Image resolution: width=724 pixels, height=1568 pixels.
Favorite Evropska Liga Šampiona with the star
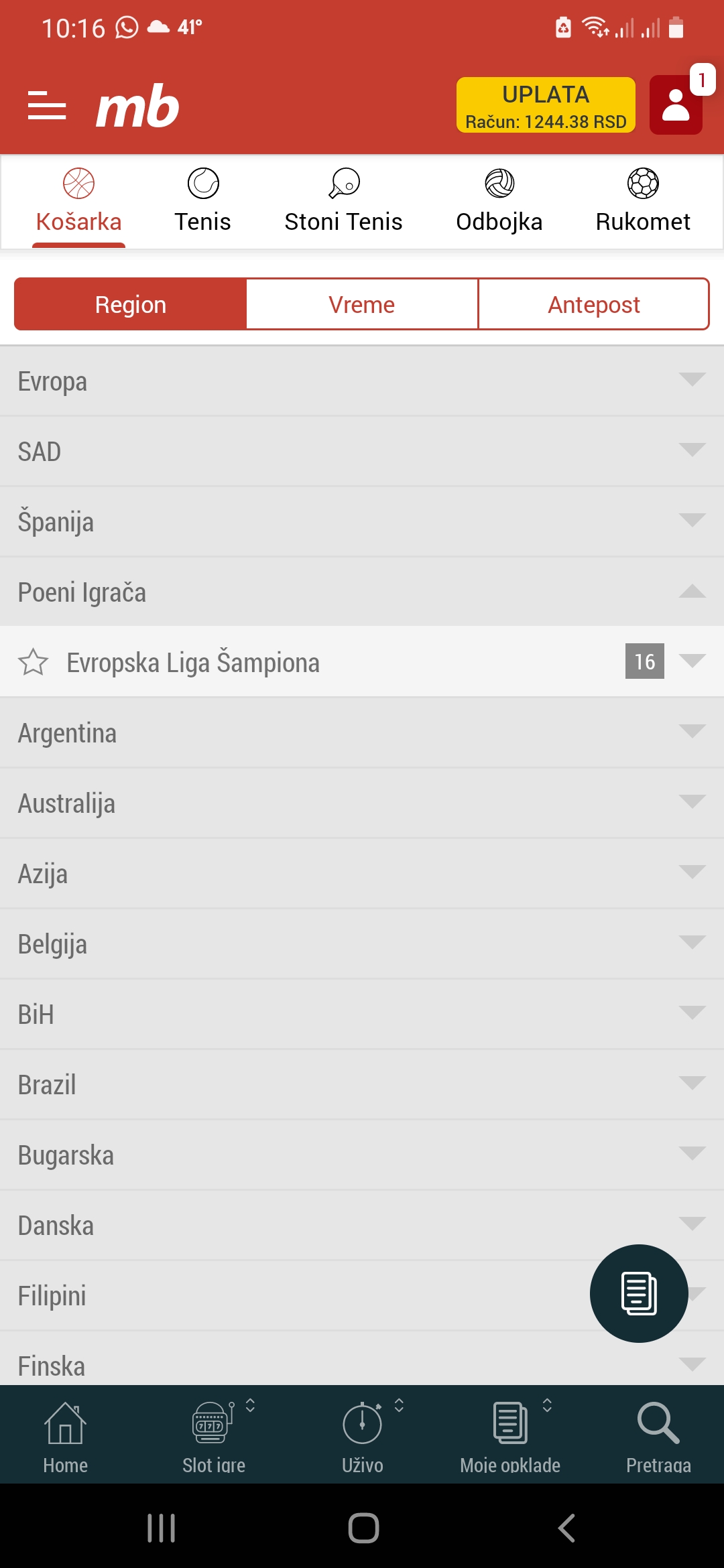pyautogui.click(x=33, y=662)
